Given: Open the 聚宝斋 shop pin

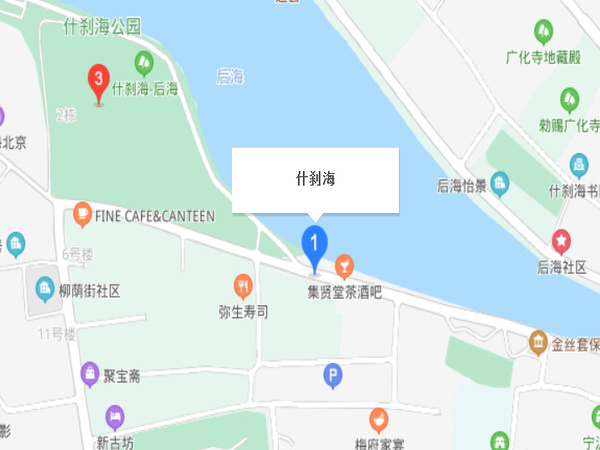Looking at the screenshot, I should [91, 375].
